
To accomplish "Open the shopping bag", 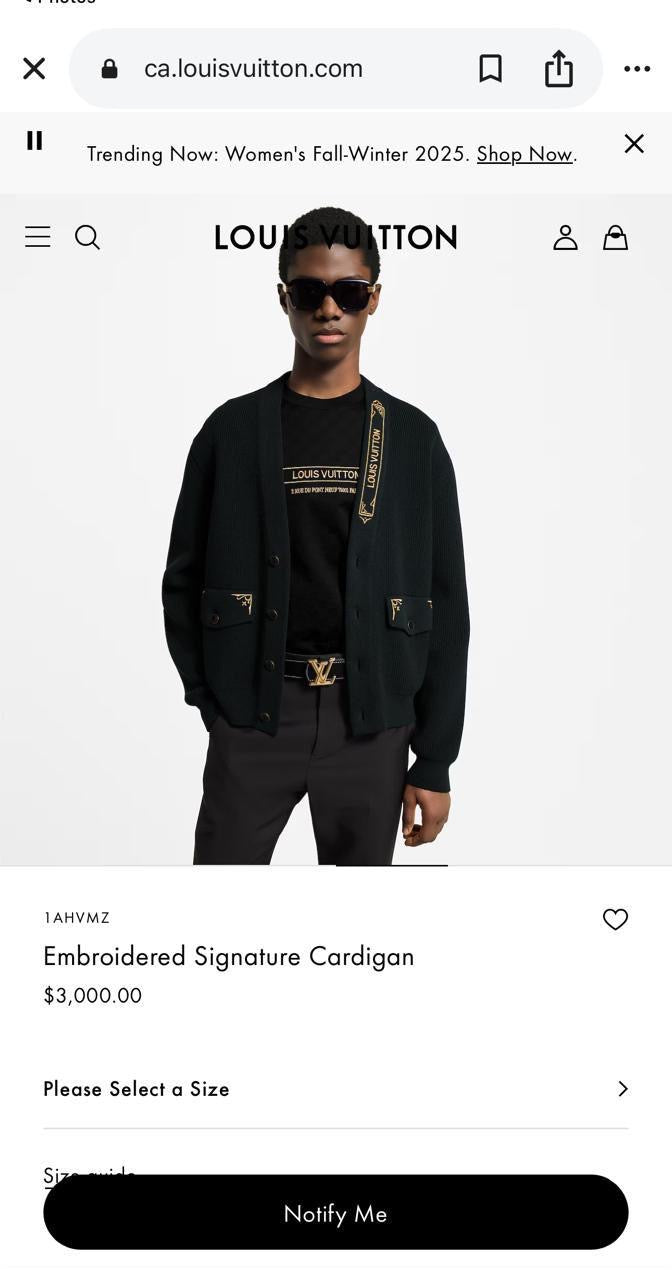I will click(615, 237).
